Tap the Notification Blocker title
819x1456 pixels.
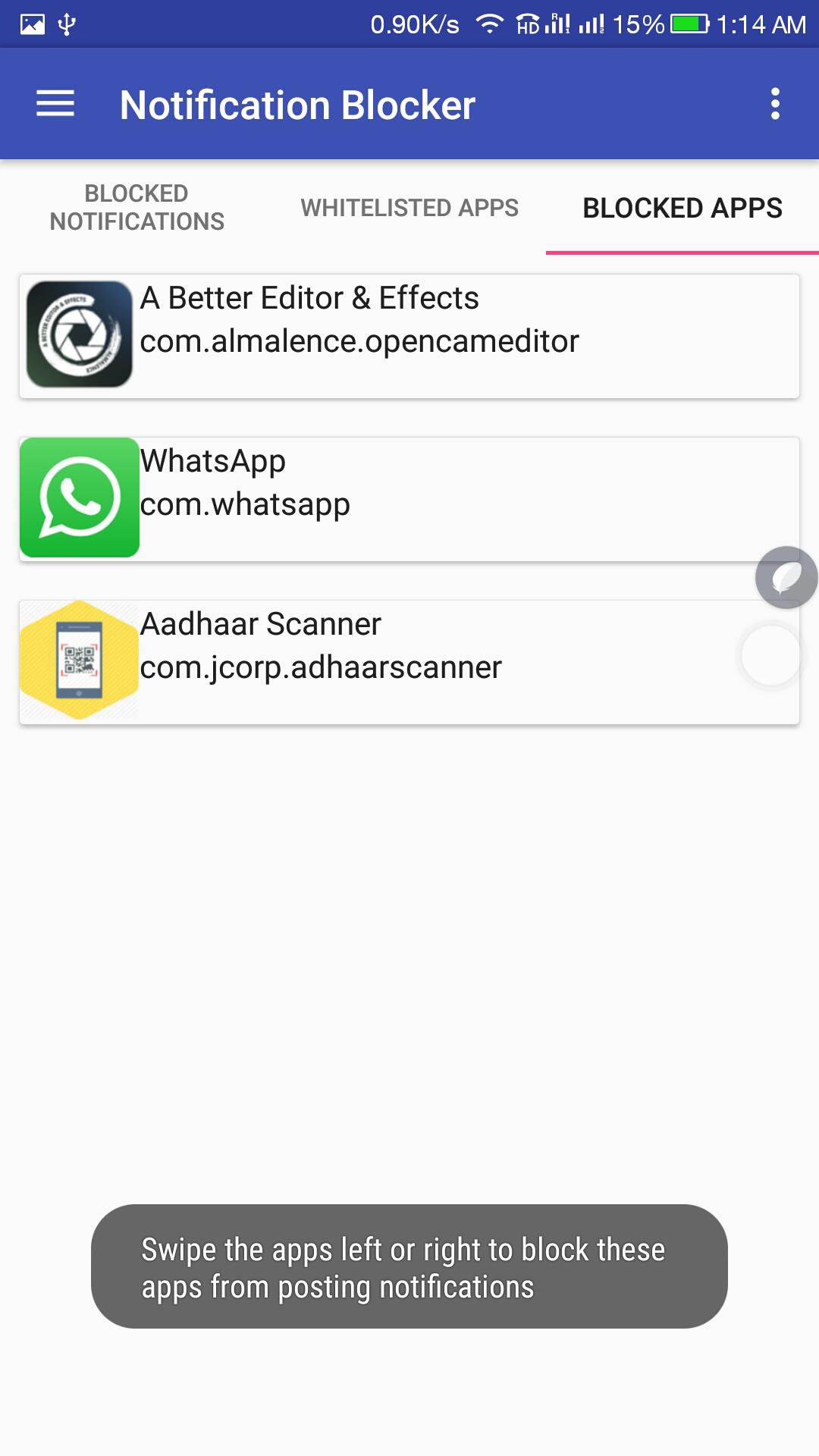pyautogui.click(x=298, y=104)
